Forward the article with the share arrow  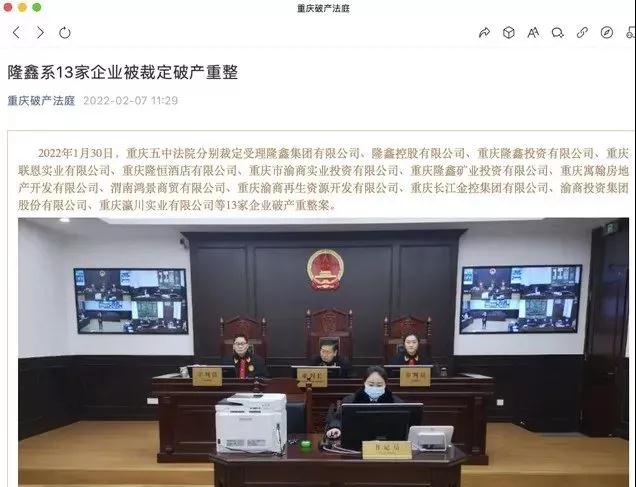tap(484, 32)
